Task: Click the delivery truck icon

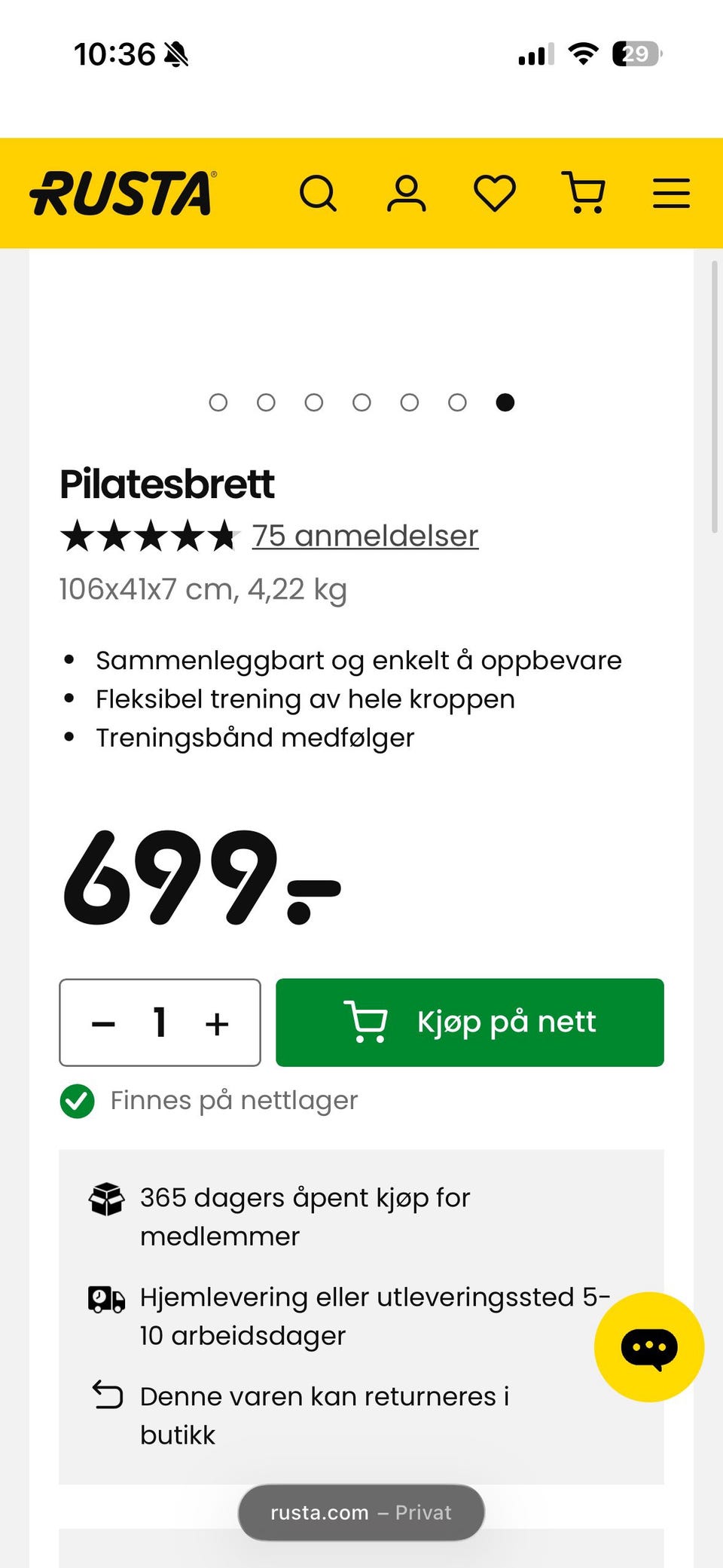Action: point(108,1297)
